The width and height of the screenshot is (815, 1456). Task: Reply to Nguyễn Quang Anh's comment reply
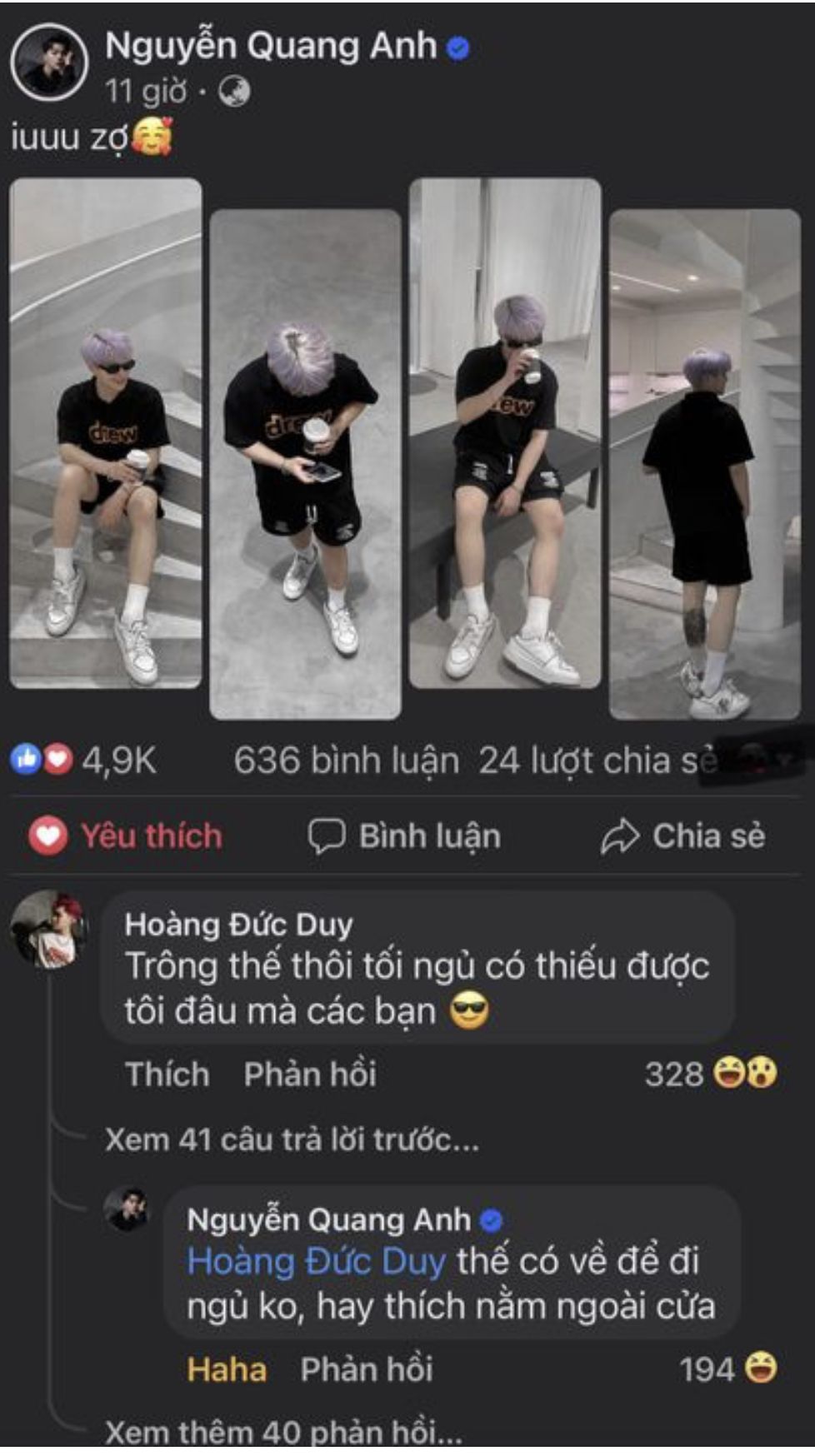tap(367, 1369)
